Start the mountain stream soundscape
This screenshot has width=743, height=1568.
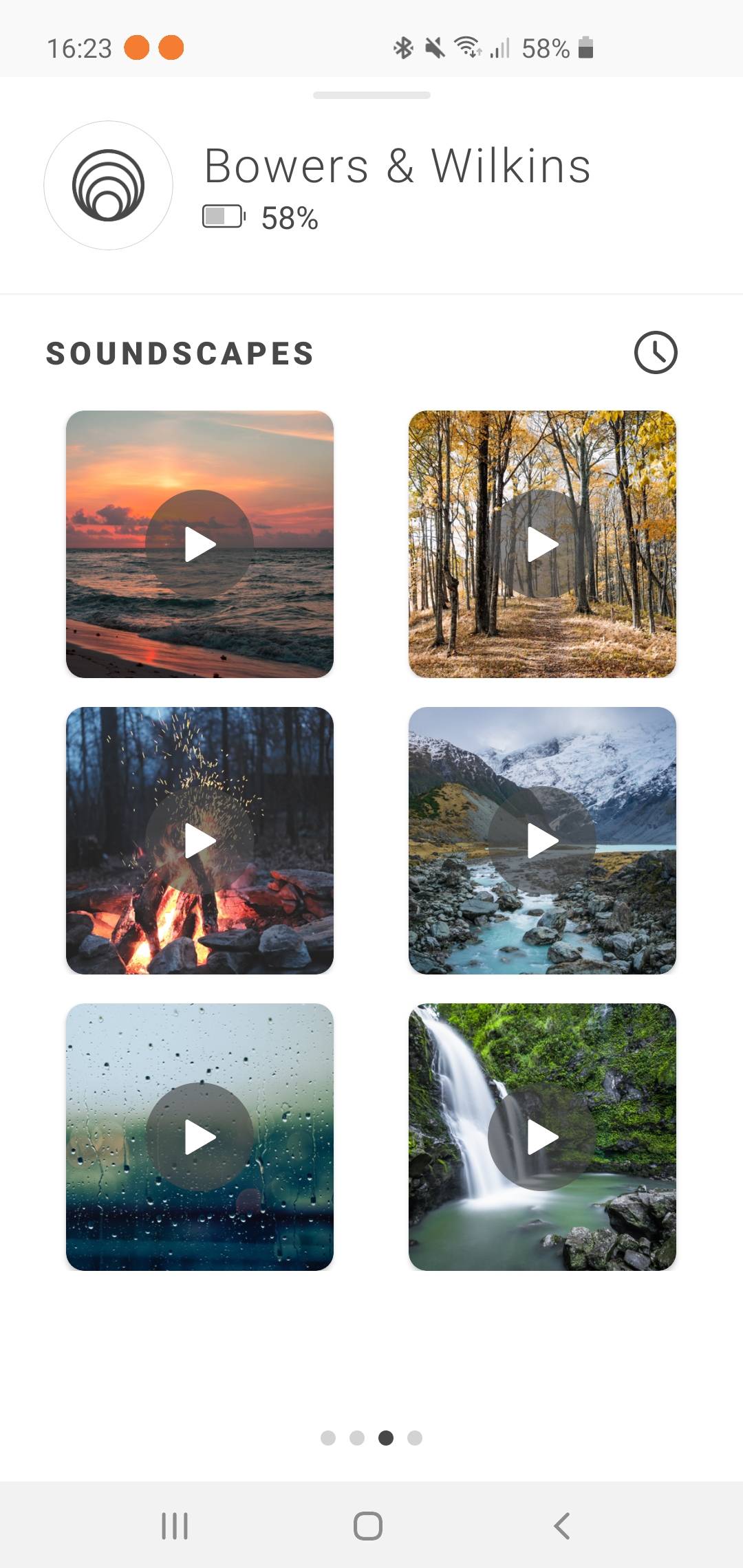(x=542, y=840)
